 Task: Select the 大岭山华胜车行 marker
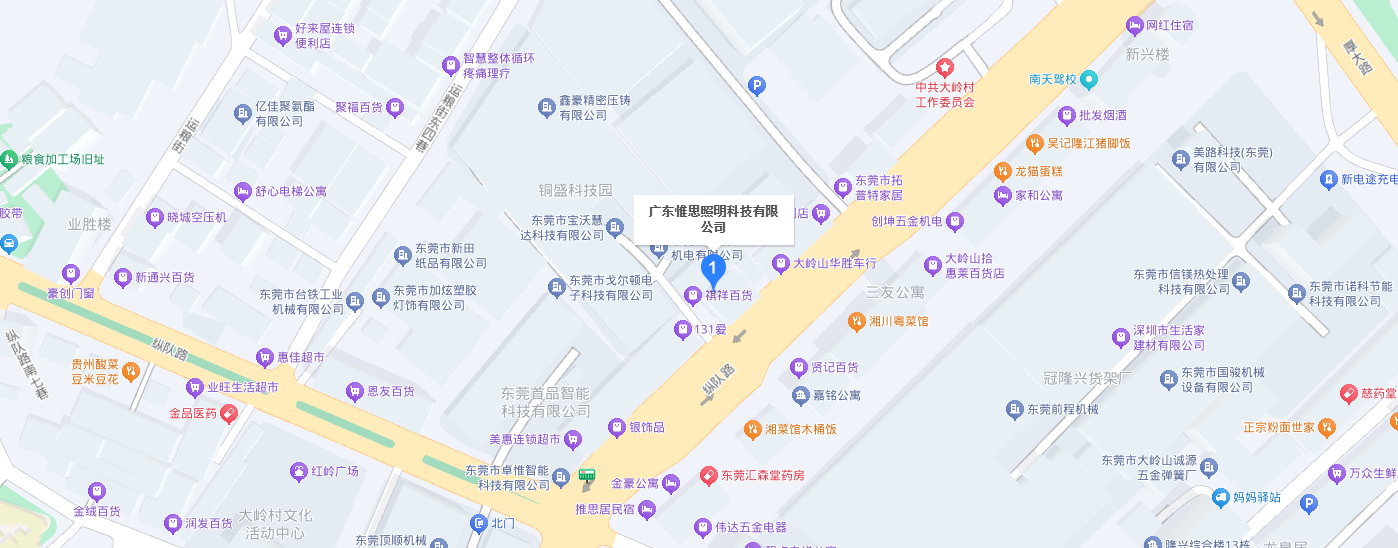[781, 264]
